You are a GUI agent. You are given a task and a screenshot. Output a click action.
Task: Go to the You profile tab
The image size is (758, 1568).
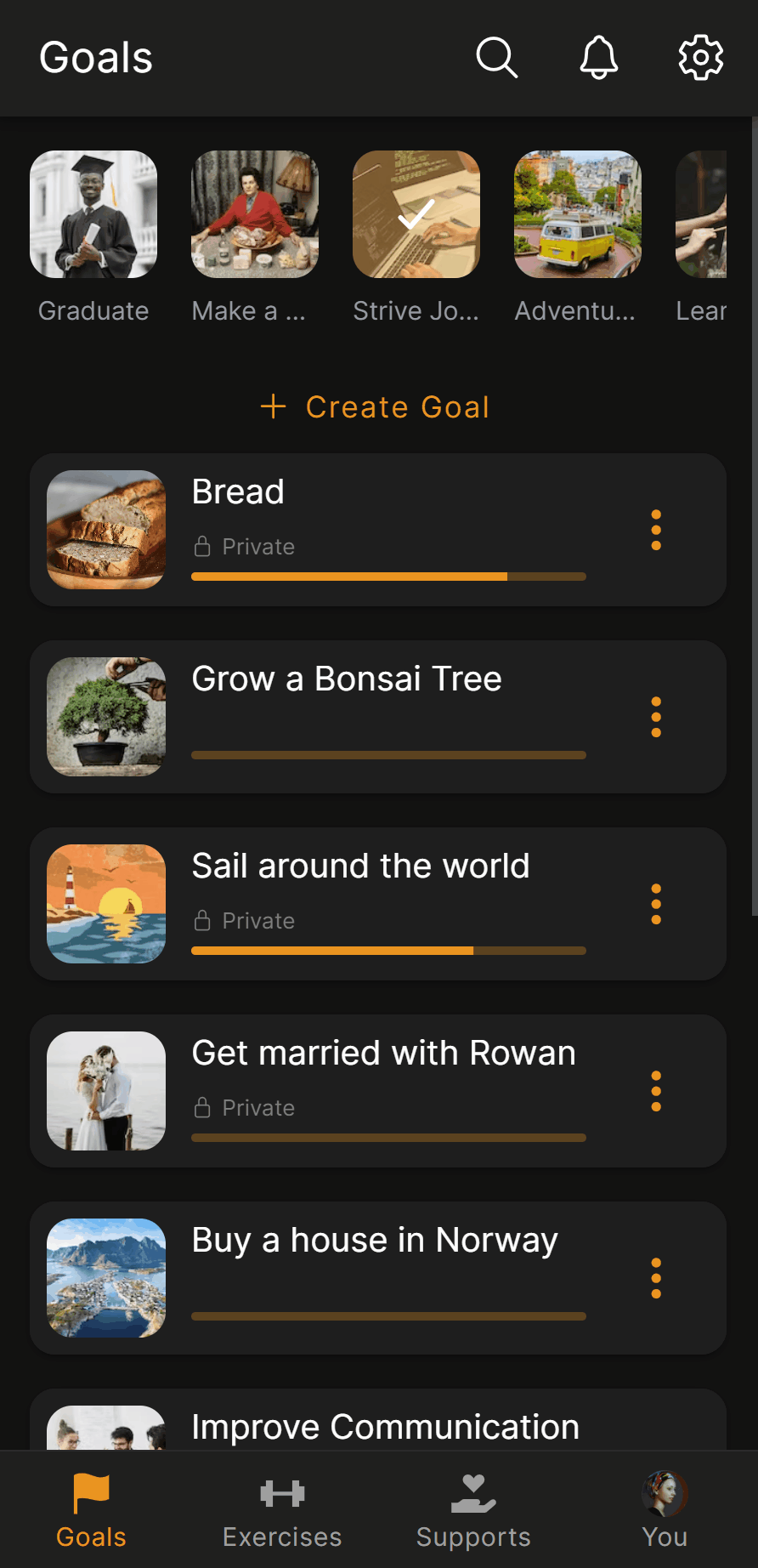click(665, 1510)
